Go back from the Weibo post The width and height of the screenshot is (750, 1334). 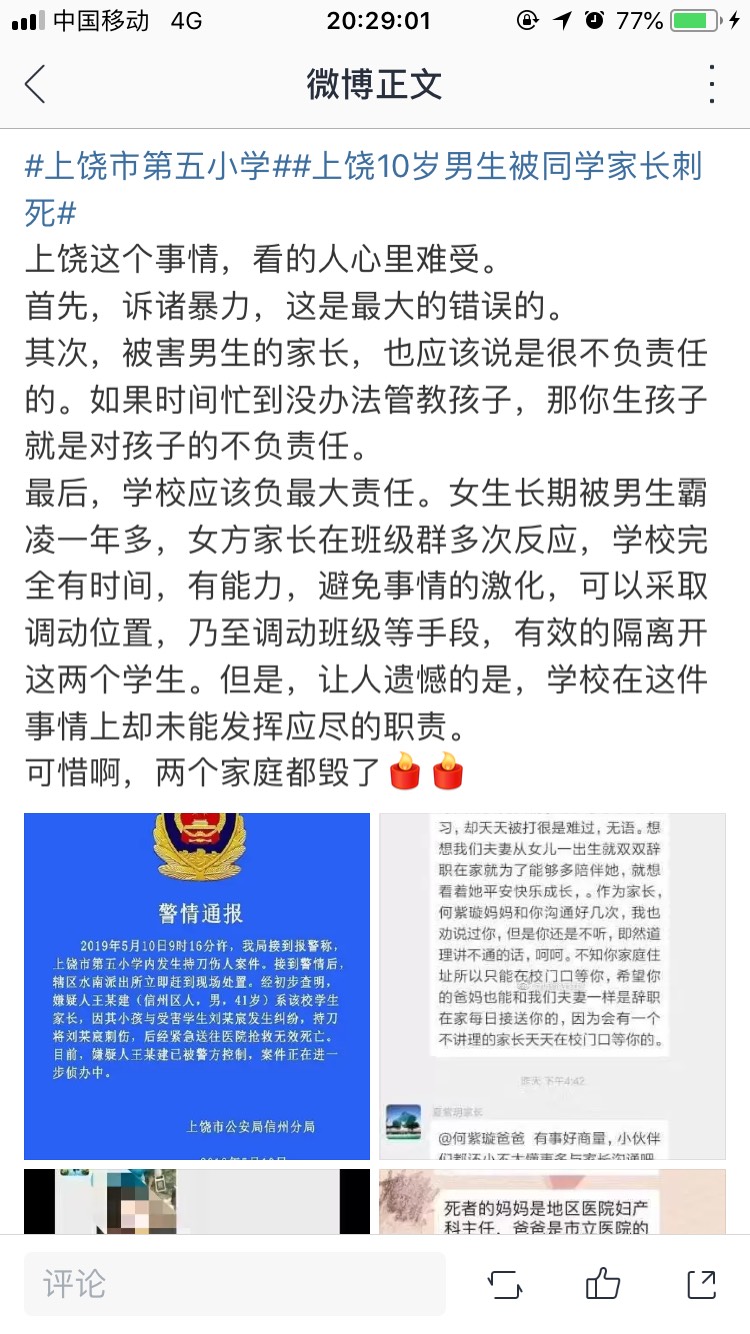point(36,84)
